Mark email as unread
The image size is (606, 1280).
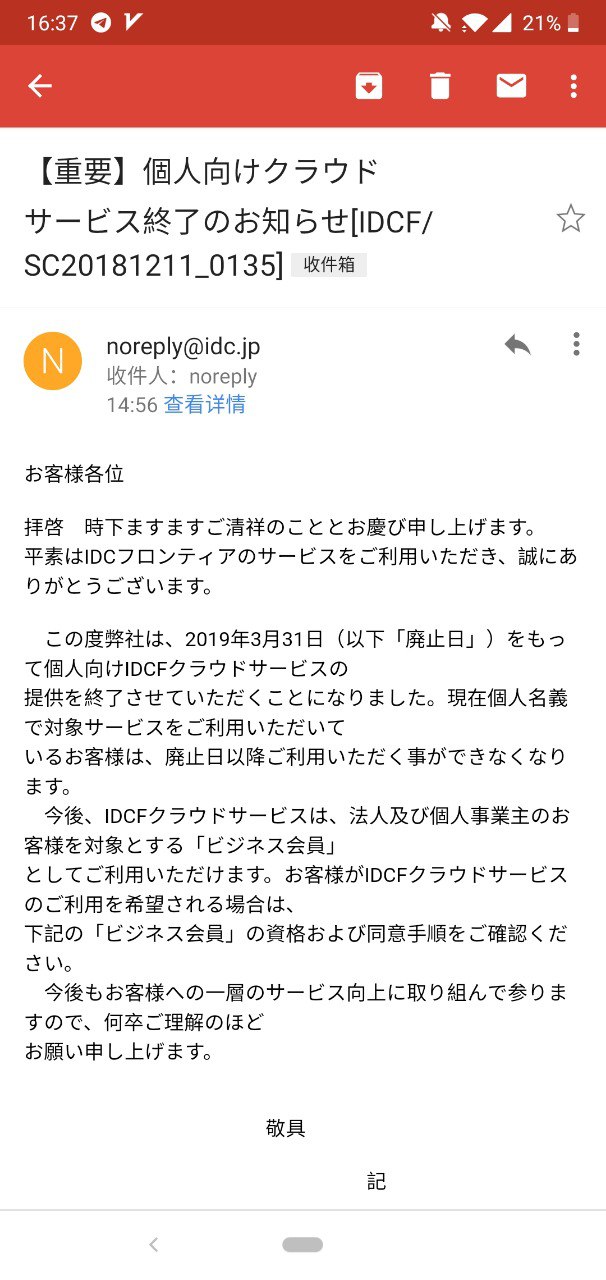tap(511, 87)
